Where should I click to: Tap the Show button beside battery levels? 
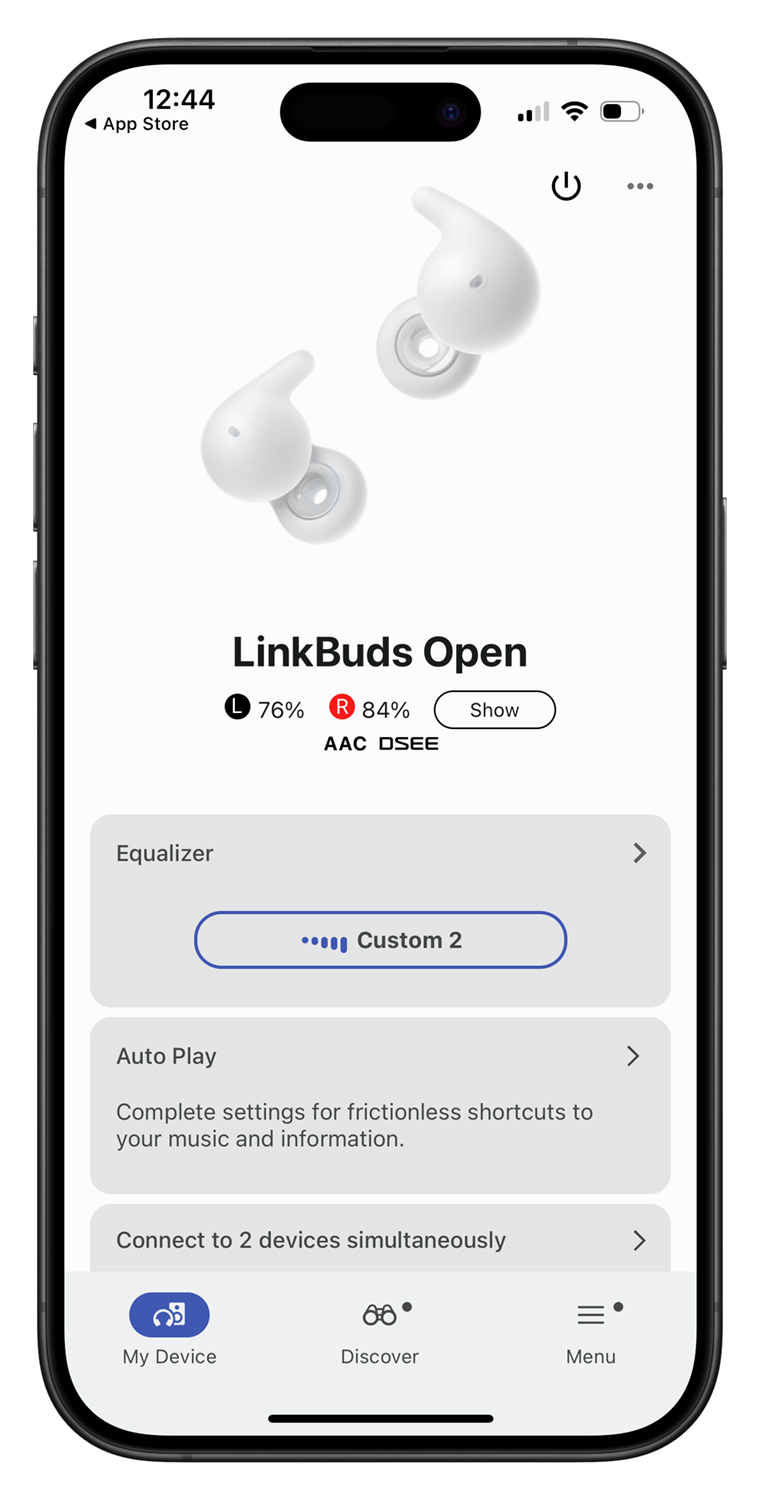pos(494,710)
